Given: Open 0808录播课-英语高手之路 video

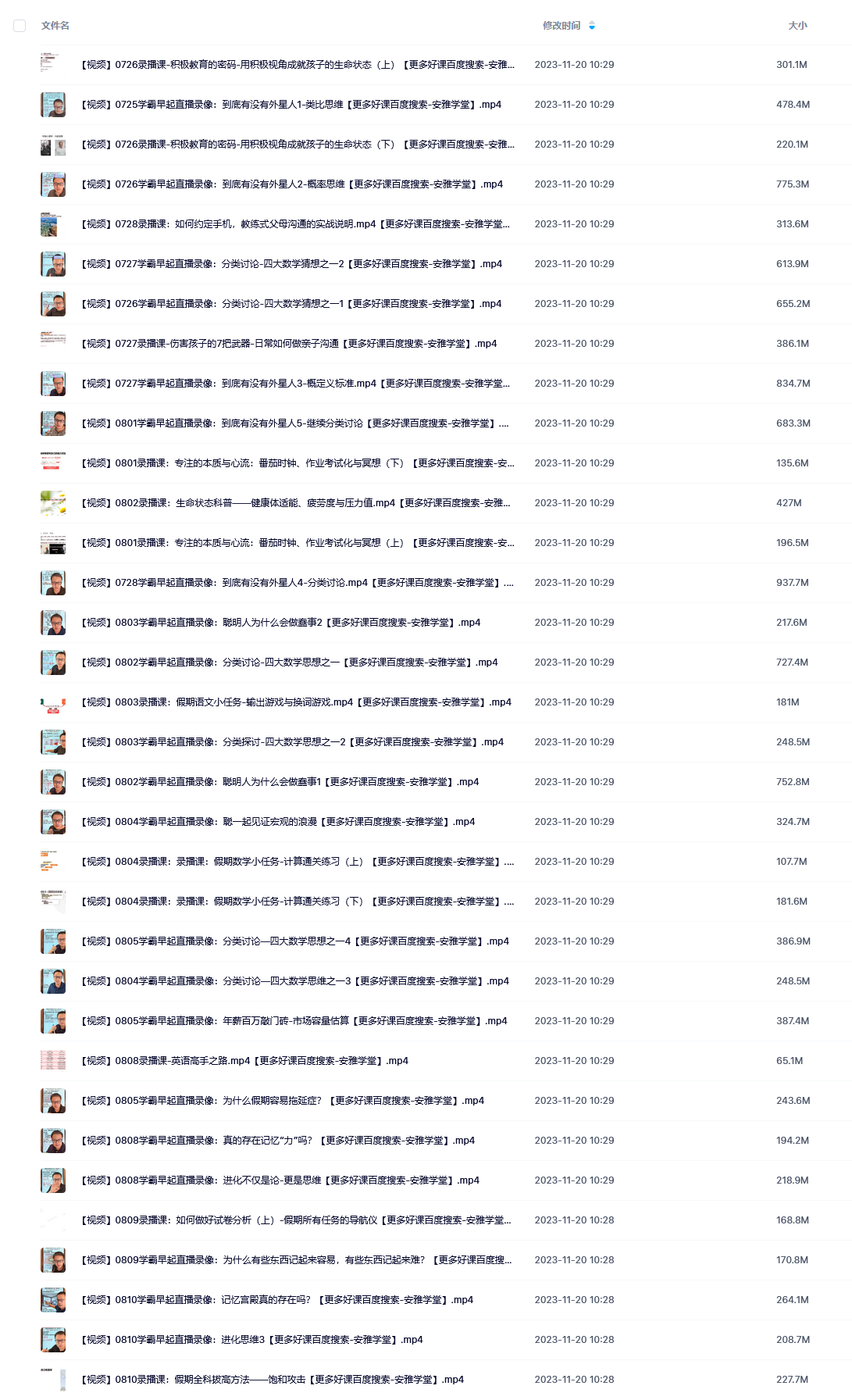Looking at the screenshot, I should 244,1061.
